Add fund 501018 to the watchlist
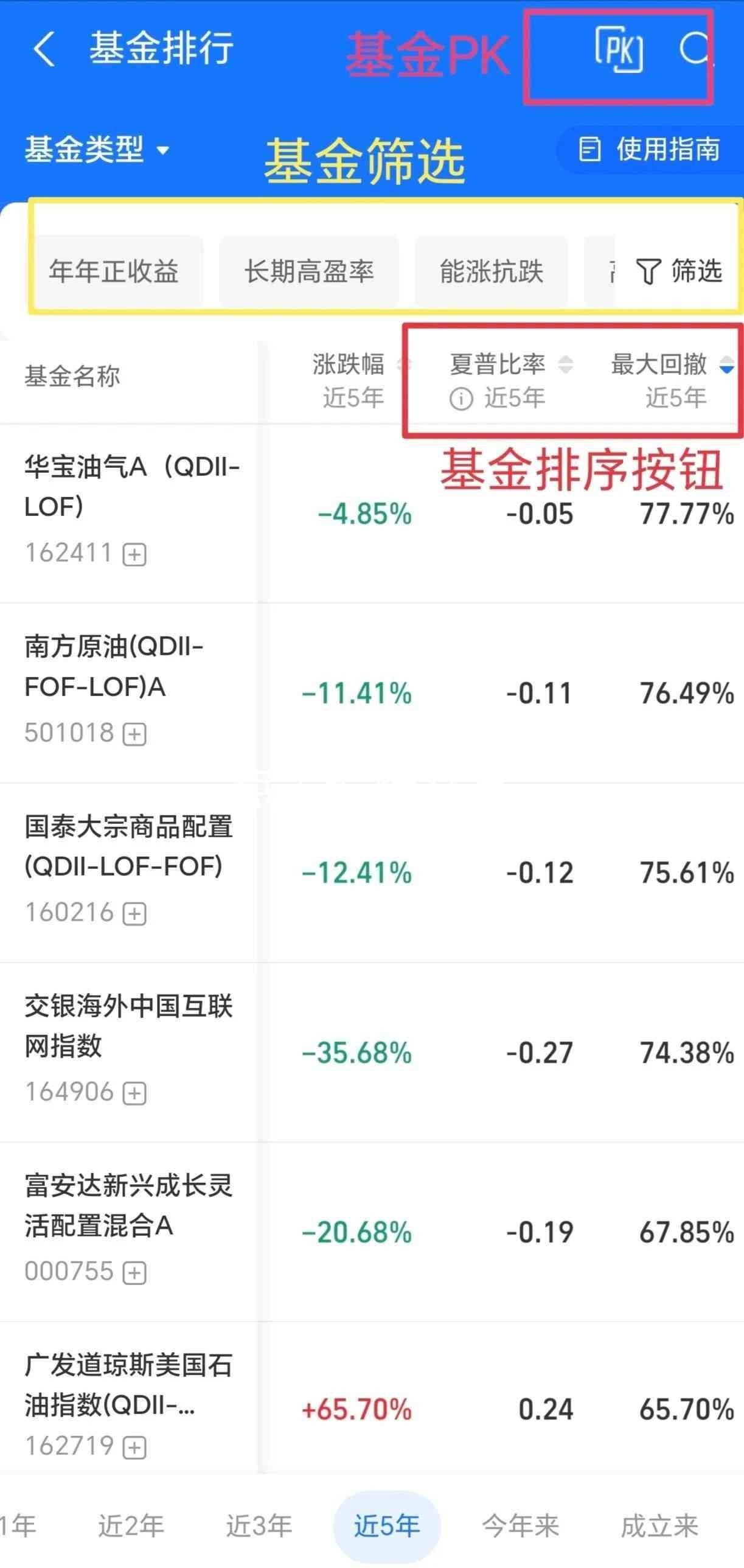Screen dimensions: 744x1568 click(134, 734)
